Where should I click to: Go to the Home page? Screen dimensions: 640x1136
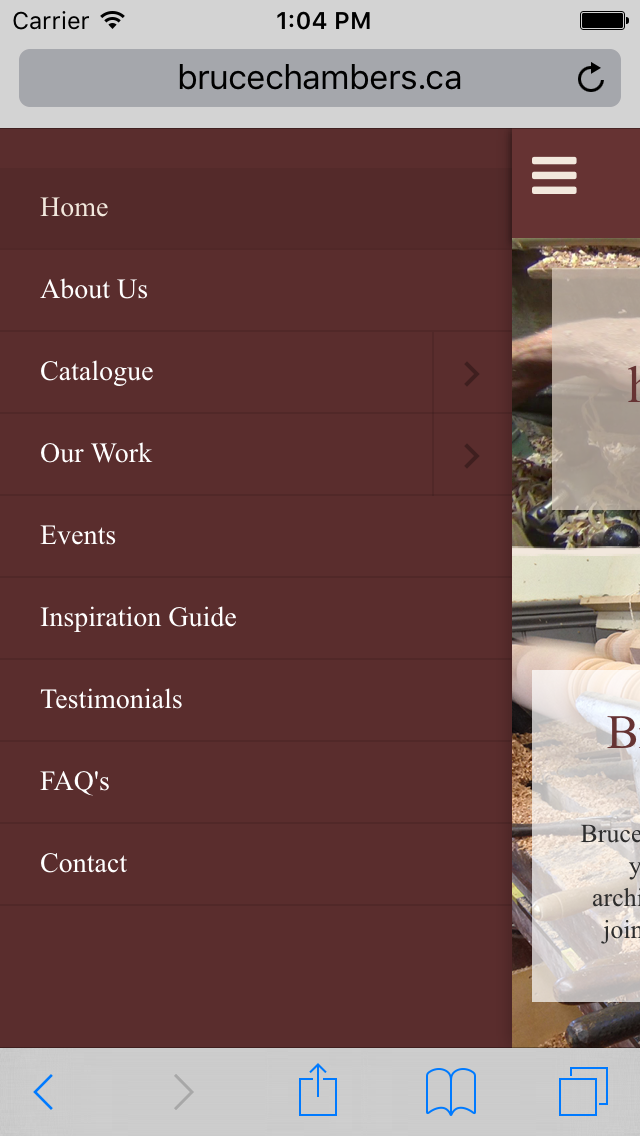74,207
